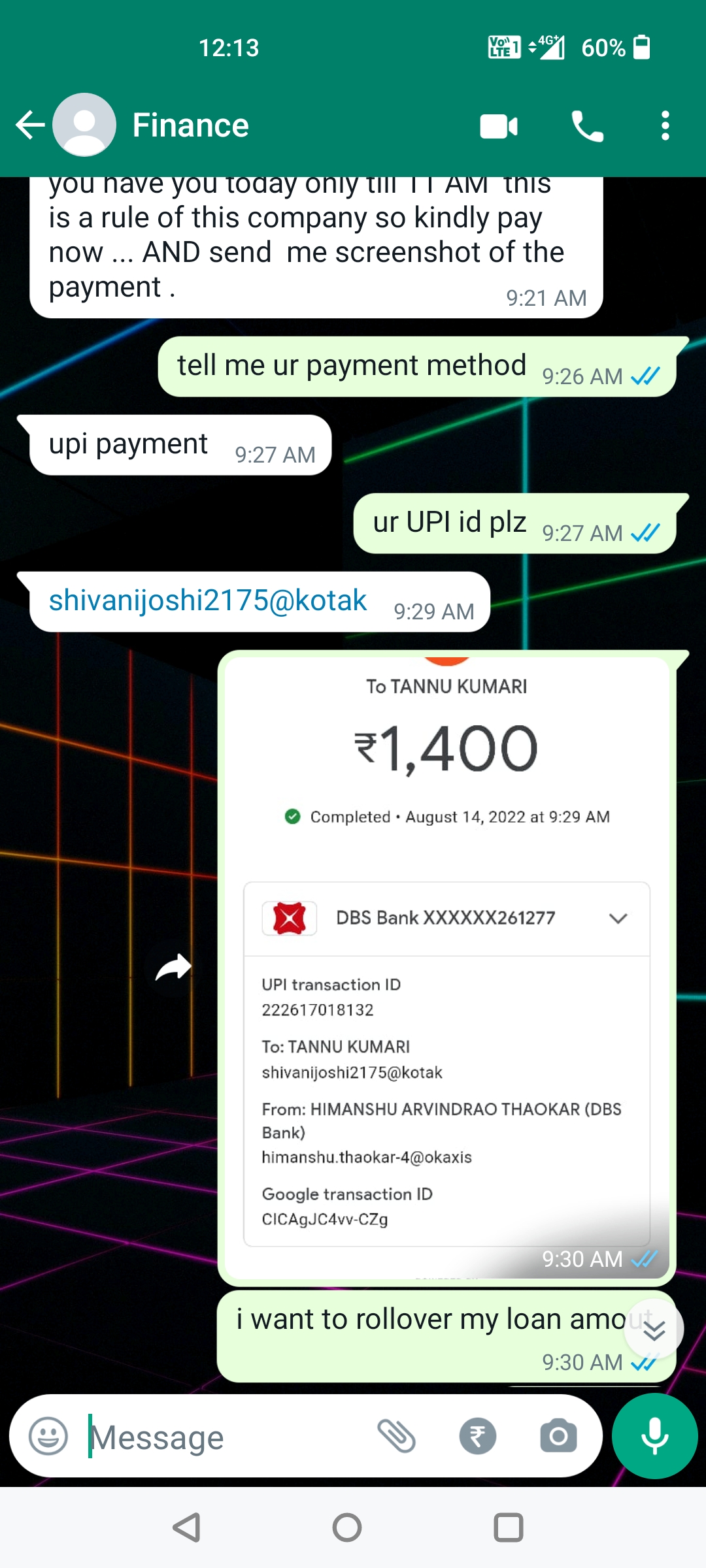The width and height of the screenshot is (706, 1568).
Task: Tap the microphone to record voice message
Action: (654, 1436)
